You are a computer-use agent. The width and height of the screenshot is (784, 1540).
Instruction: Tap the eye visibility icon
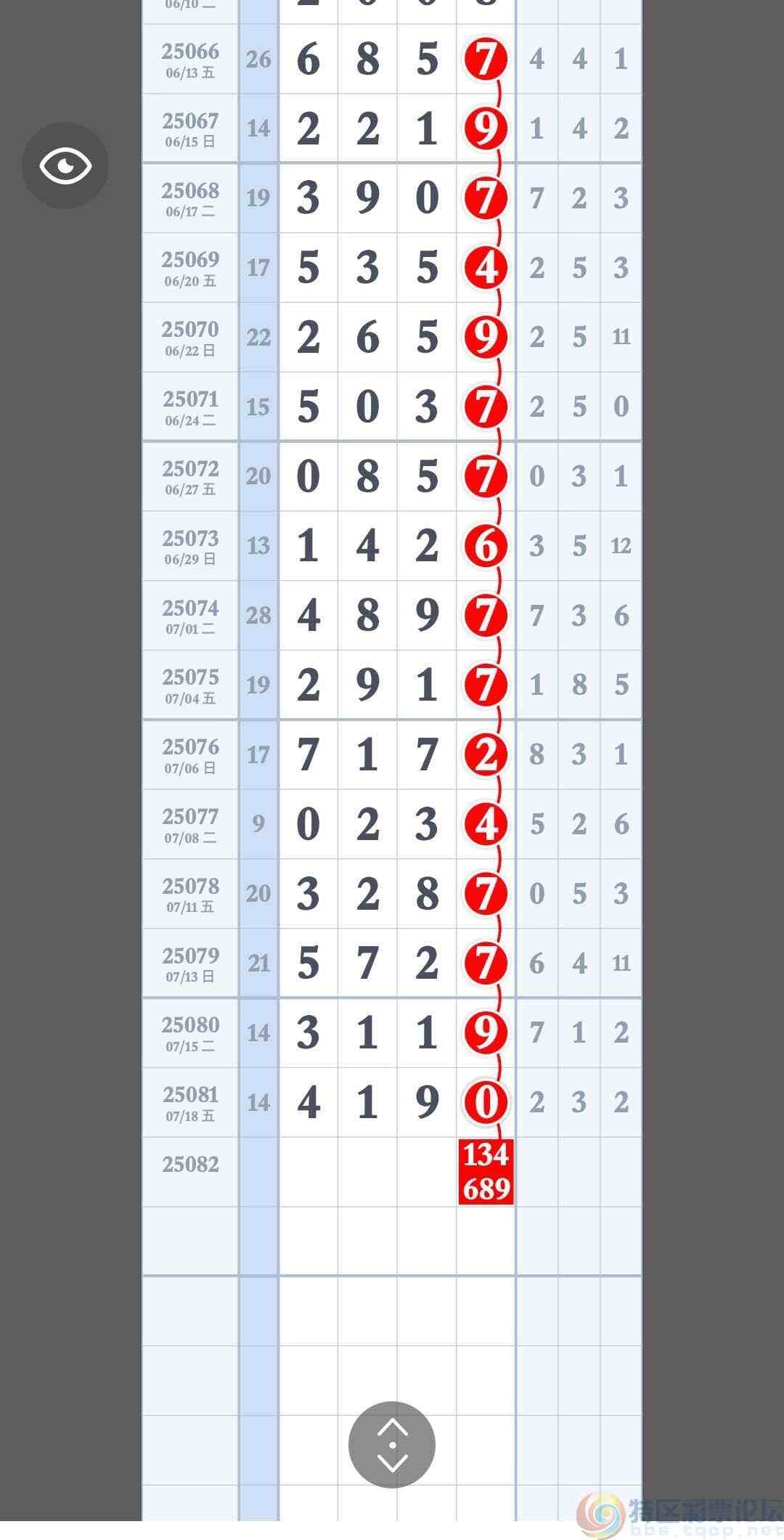click(65, 166)
